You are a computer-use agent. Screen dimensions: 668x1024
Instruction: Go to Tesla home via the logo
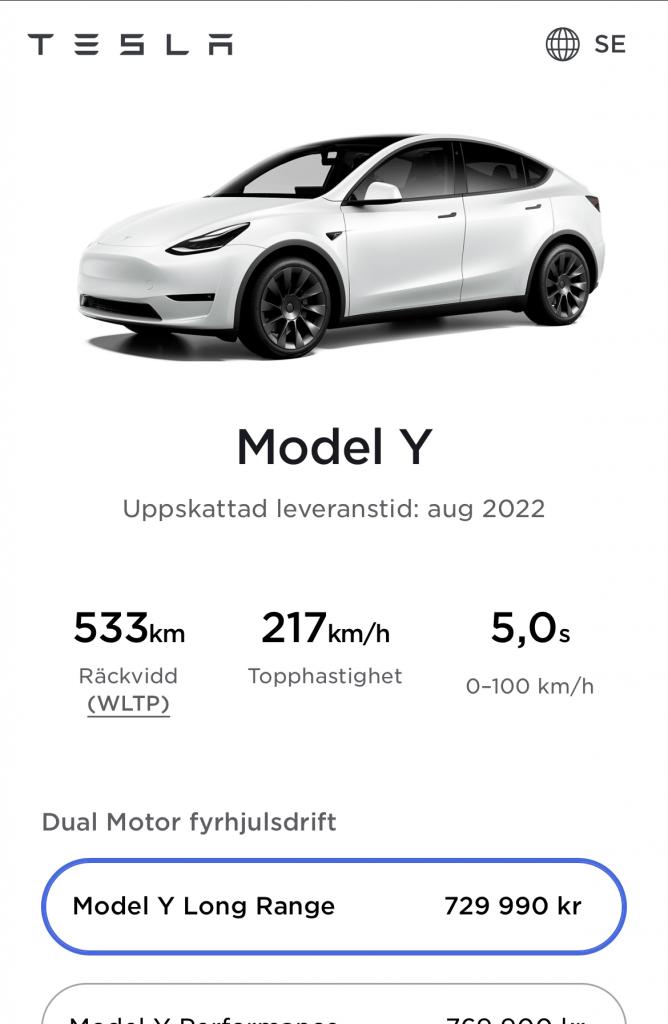coord(130,45)
